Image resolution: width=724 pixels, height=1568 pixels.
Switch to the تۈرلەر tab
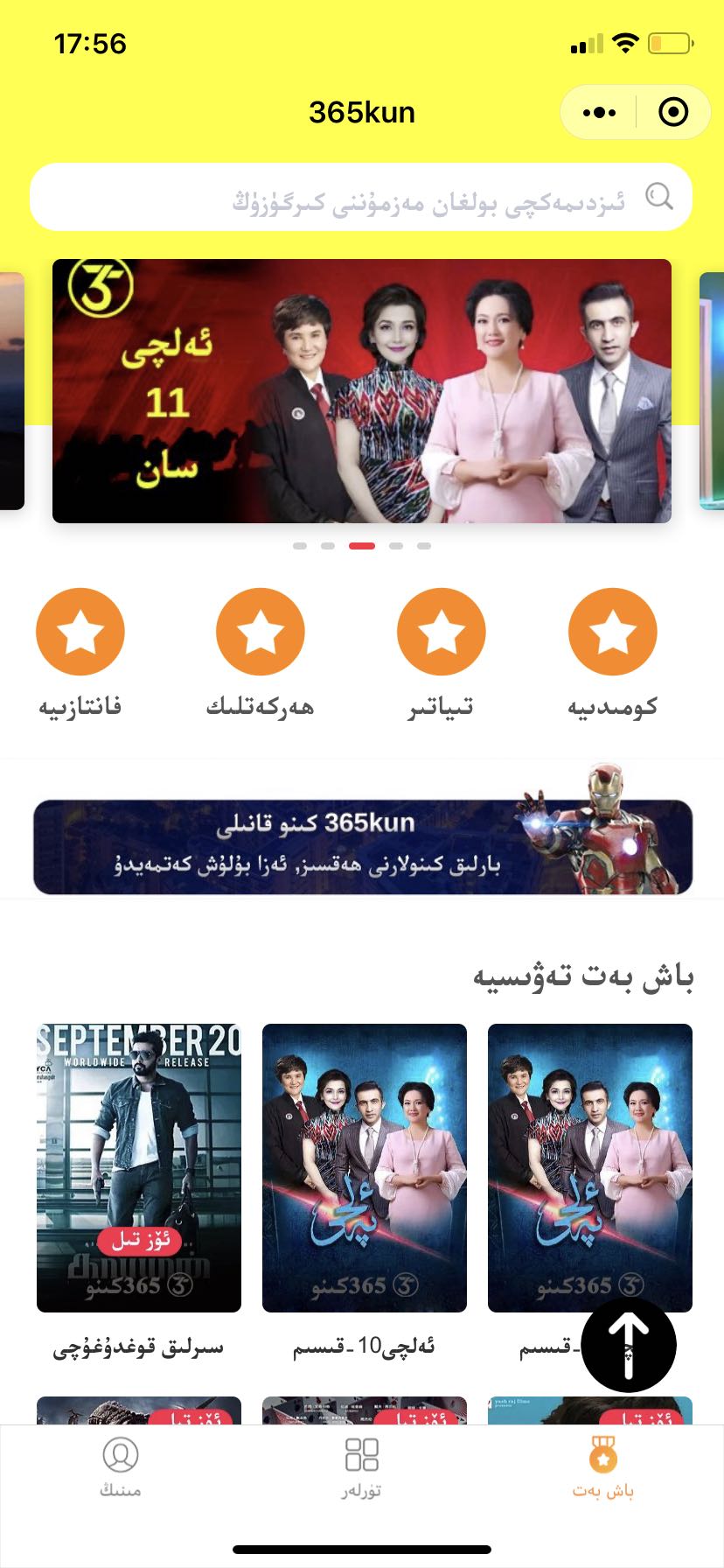pyautogui.click(x=361, y=1467)
